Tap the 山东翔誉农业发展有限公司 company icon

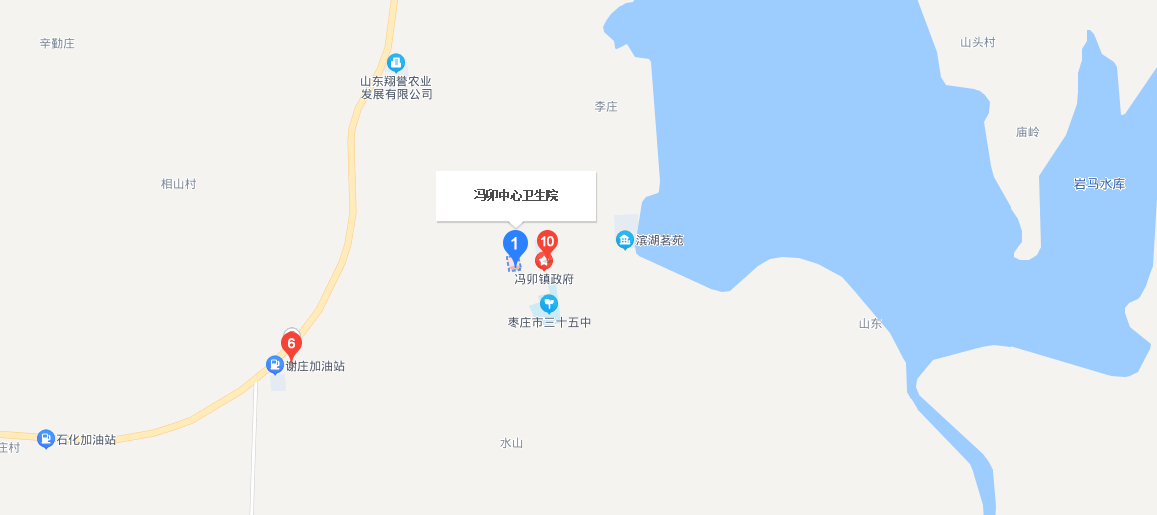[396, 62]
